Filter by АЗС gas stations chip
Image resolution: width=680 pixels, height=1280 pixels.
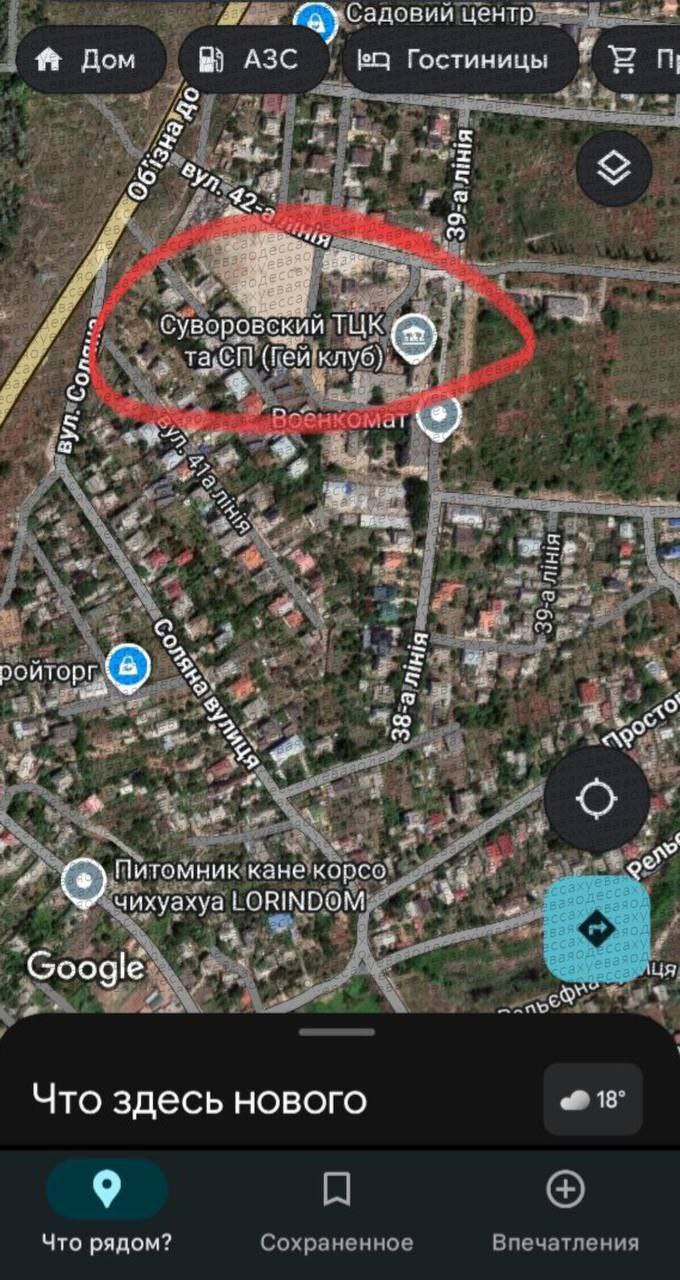254,59
